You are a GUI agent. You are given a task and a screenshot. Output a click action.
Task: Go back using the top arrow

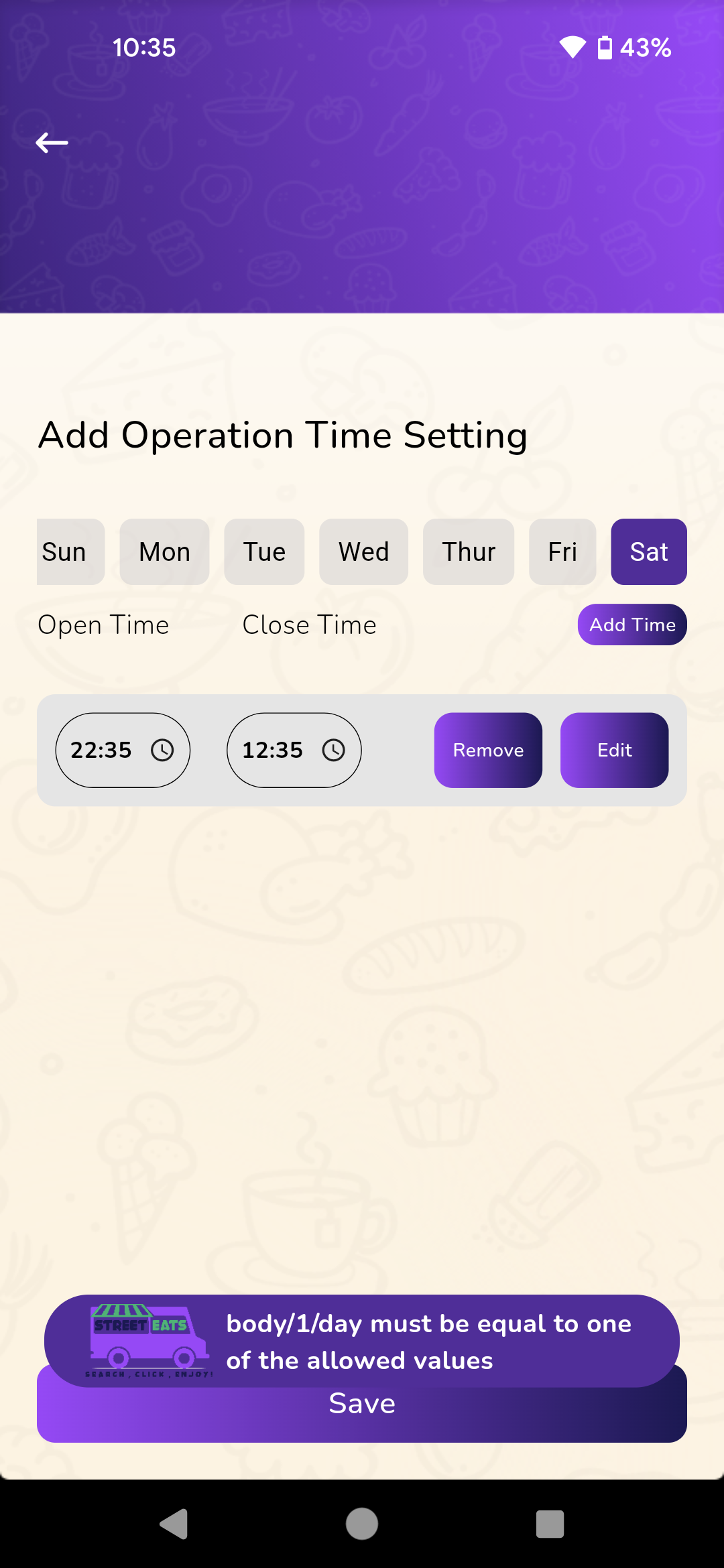coord(52,143)
